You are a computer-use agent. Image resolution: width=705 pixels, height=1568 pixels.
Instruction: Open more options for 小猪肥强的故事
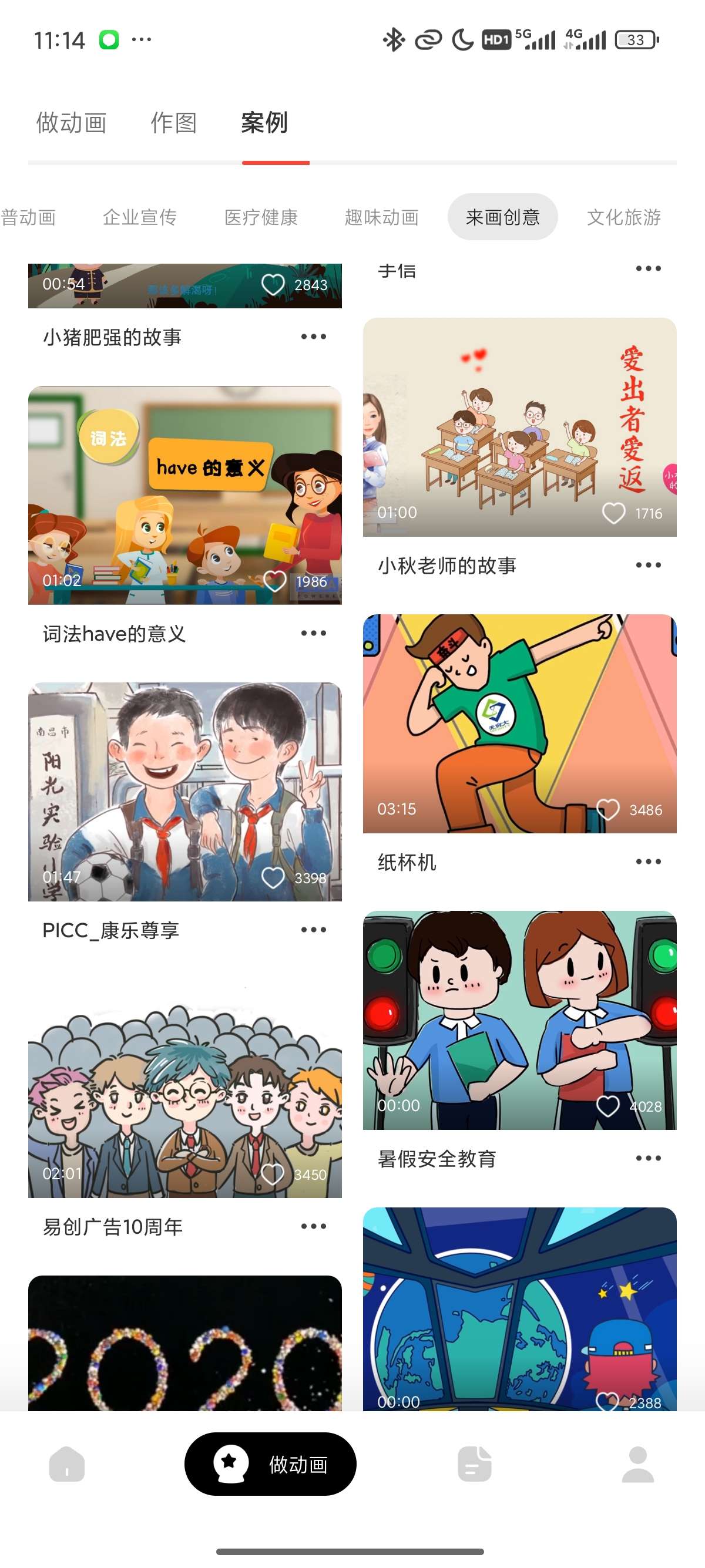click(x=313, y=335)
